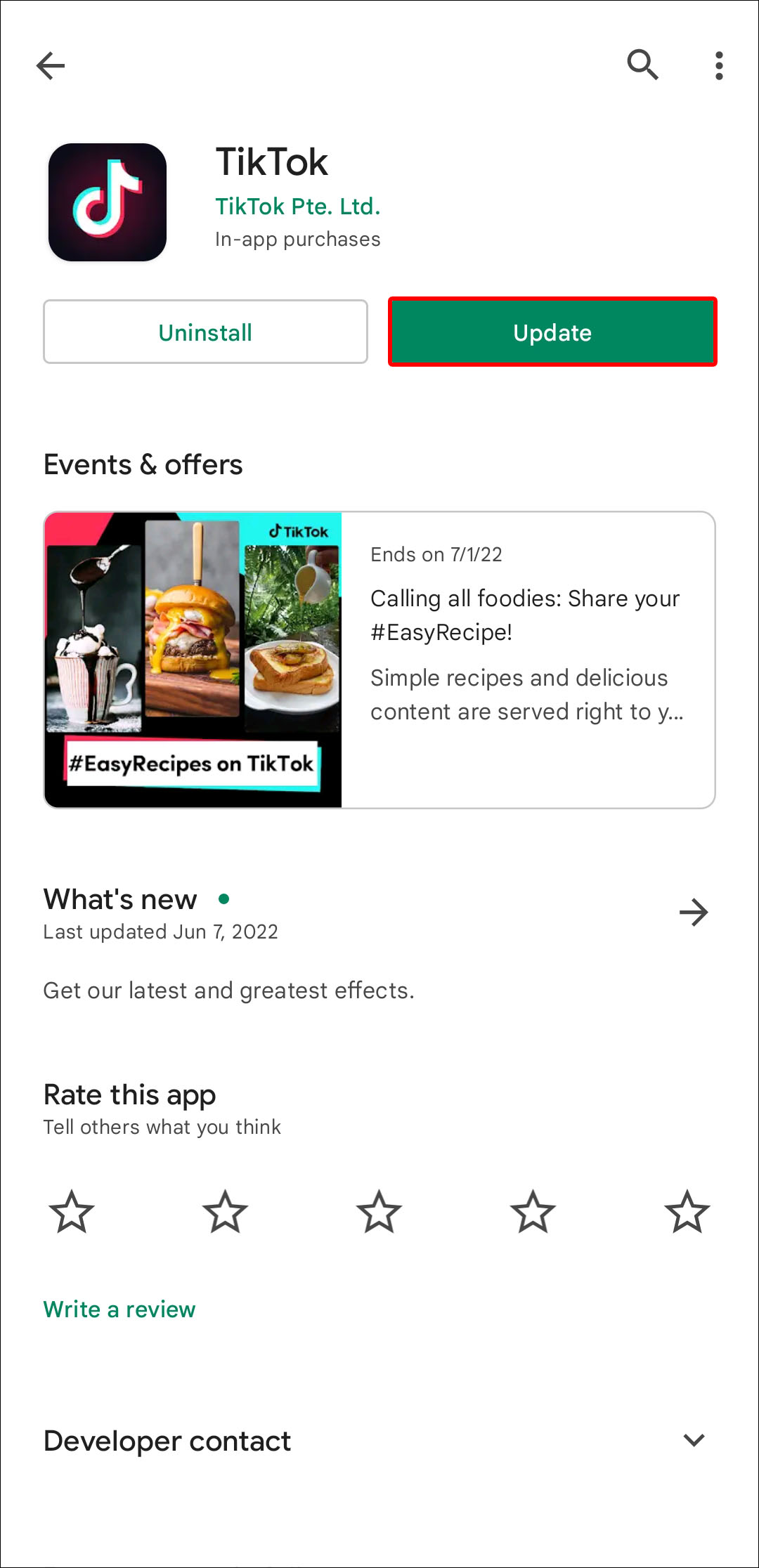Open the three-dot overflow menu

click(x=718, y=65)
